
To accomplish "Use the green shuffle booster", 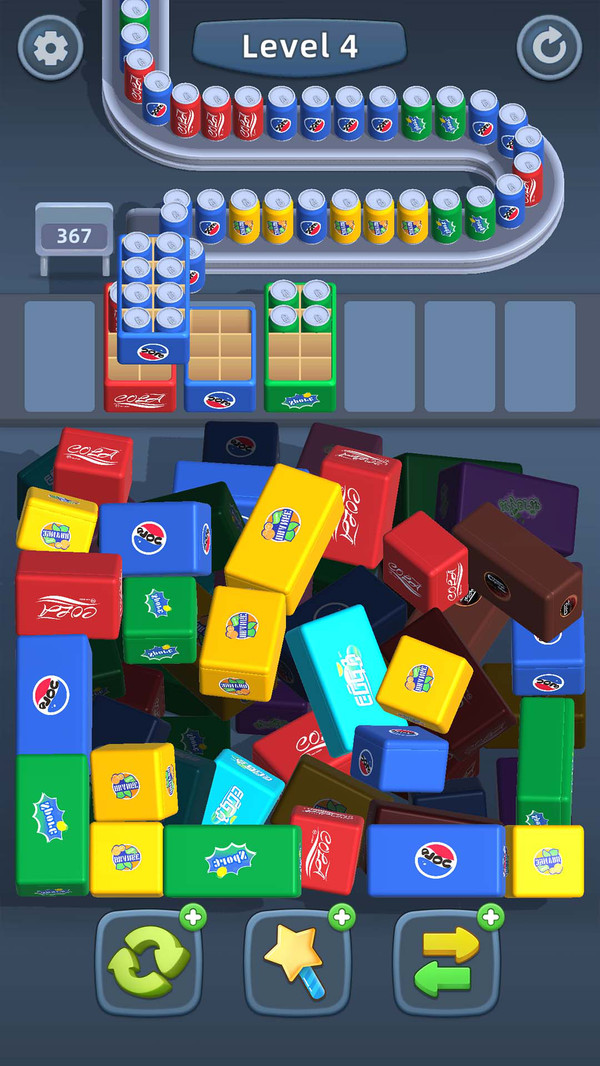I will coord(148,963).
